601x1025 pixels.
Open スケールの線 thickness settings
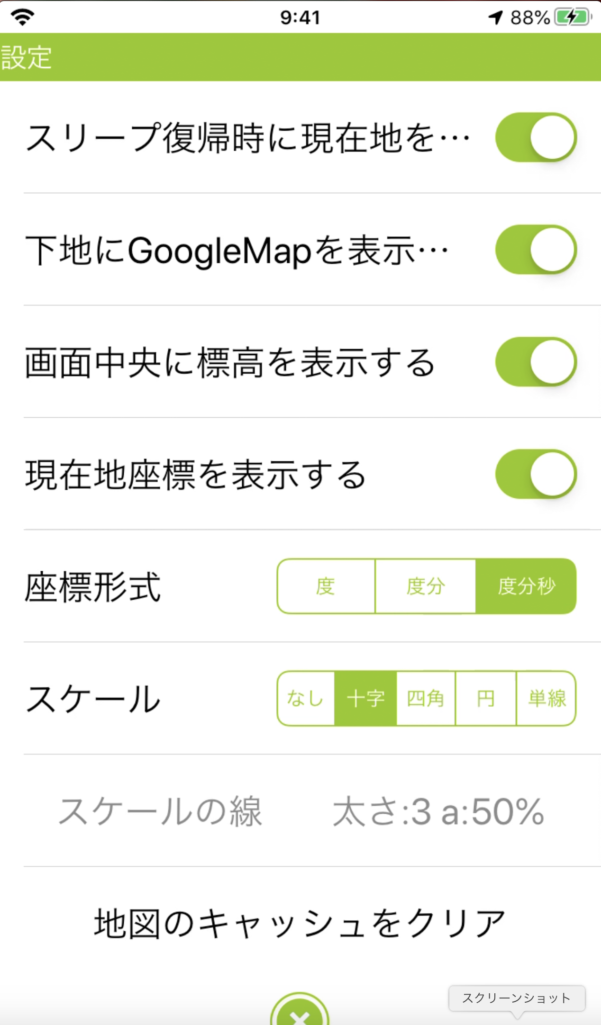(301, 811)
